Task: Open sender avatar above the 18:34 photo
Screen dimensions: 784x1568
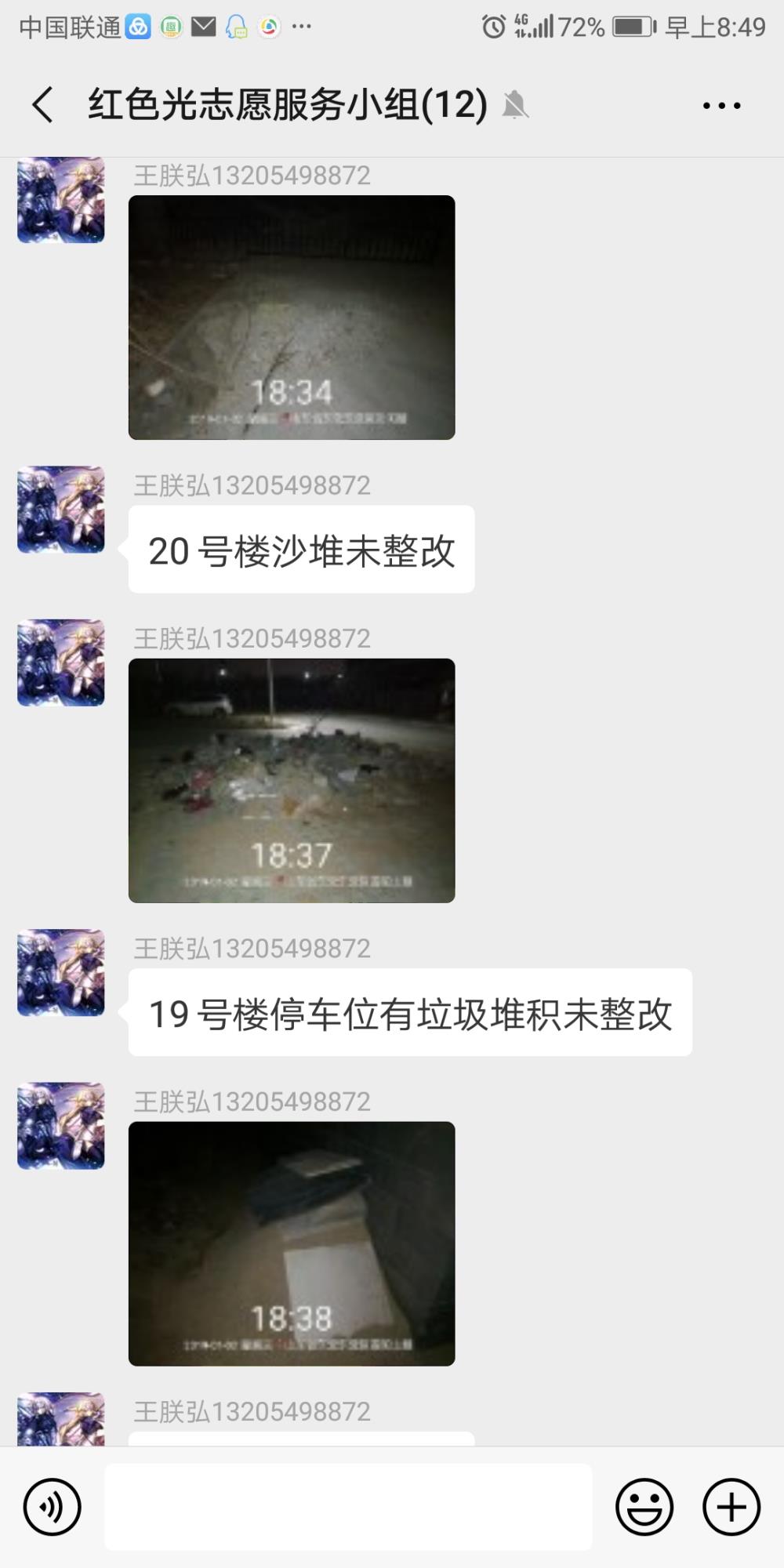Action: tap(61, 200)
